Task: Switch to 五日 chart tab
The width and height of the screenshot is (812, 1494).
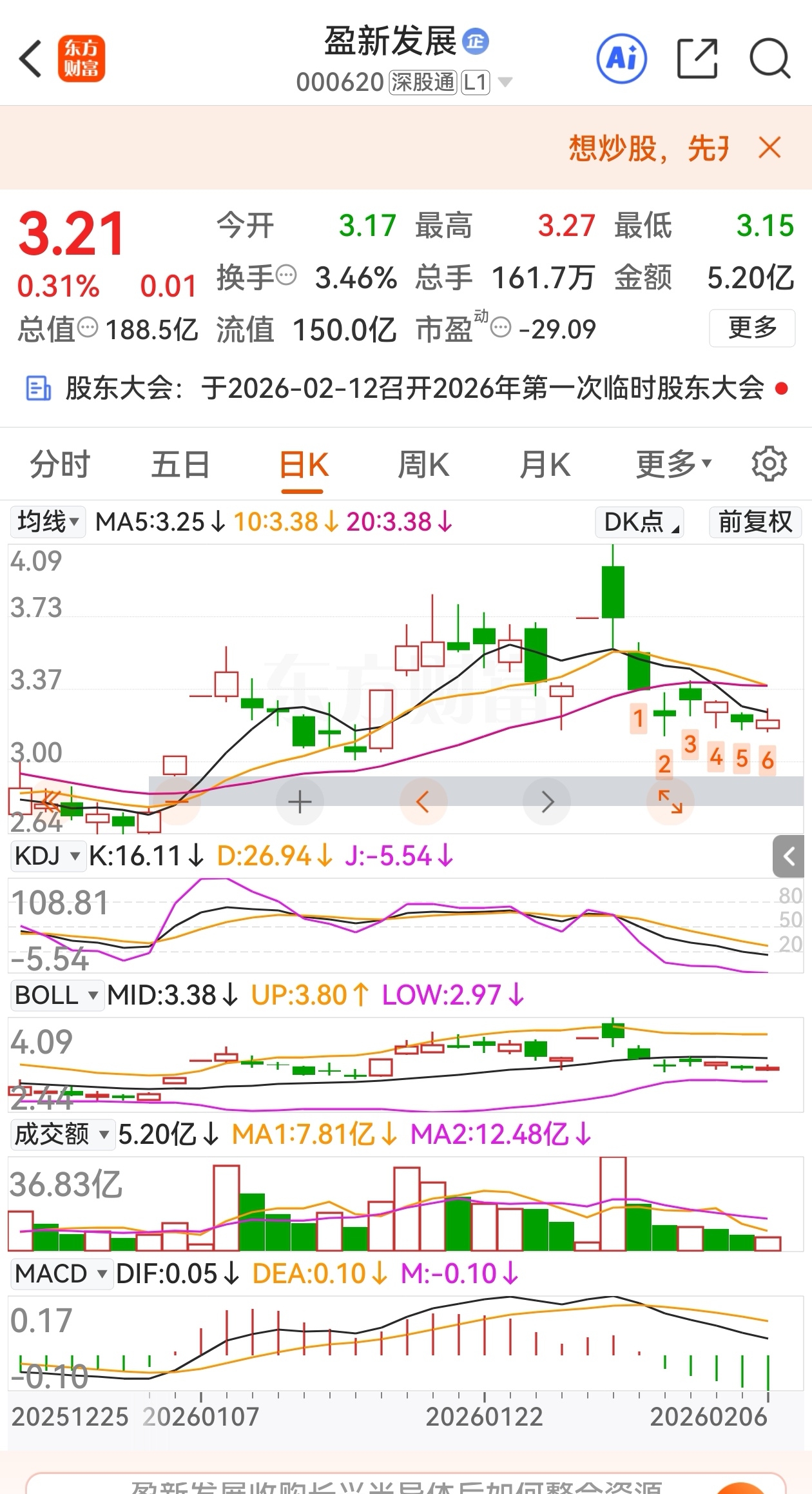Action: click(x=181, y=465)
